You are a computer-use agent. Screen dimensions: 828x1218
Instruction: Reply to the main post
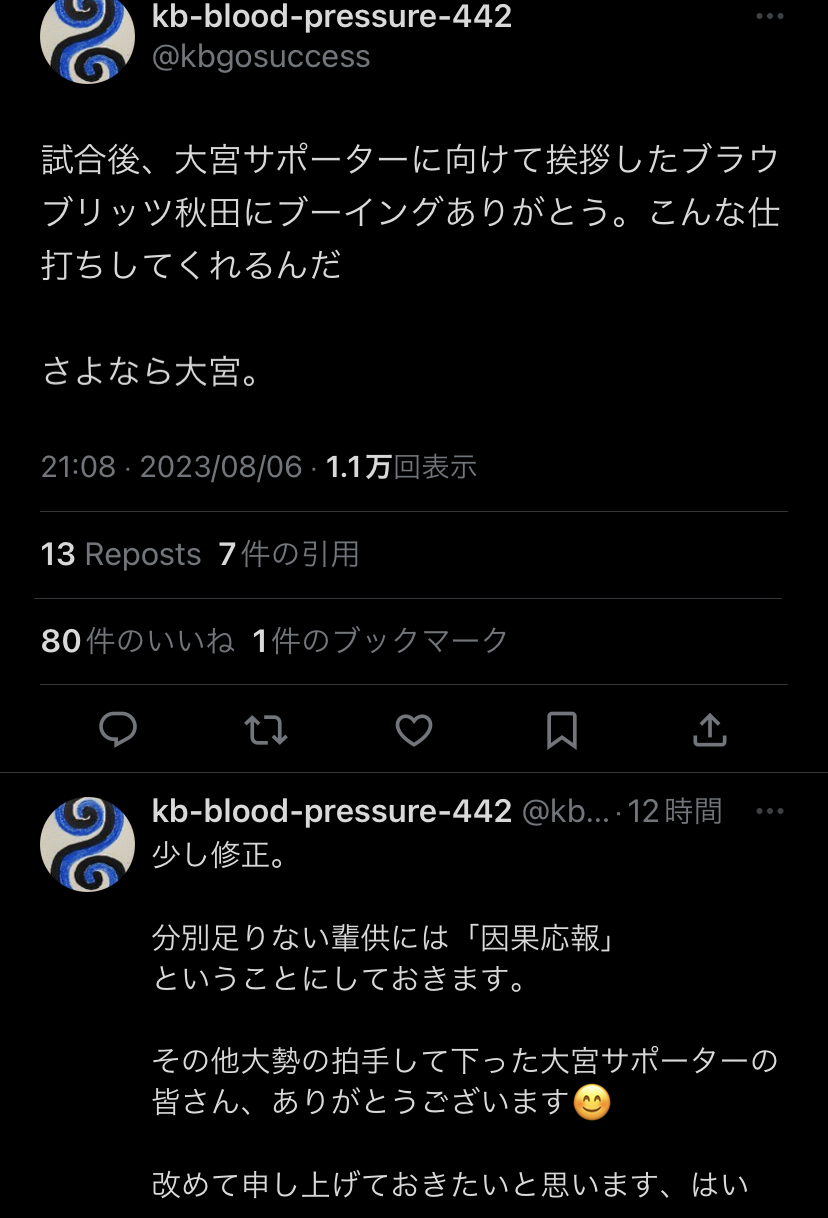(x=118, y=731)
